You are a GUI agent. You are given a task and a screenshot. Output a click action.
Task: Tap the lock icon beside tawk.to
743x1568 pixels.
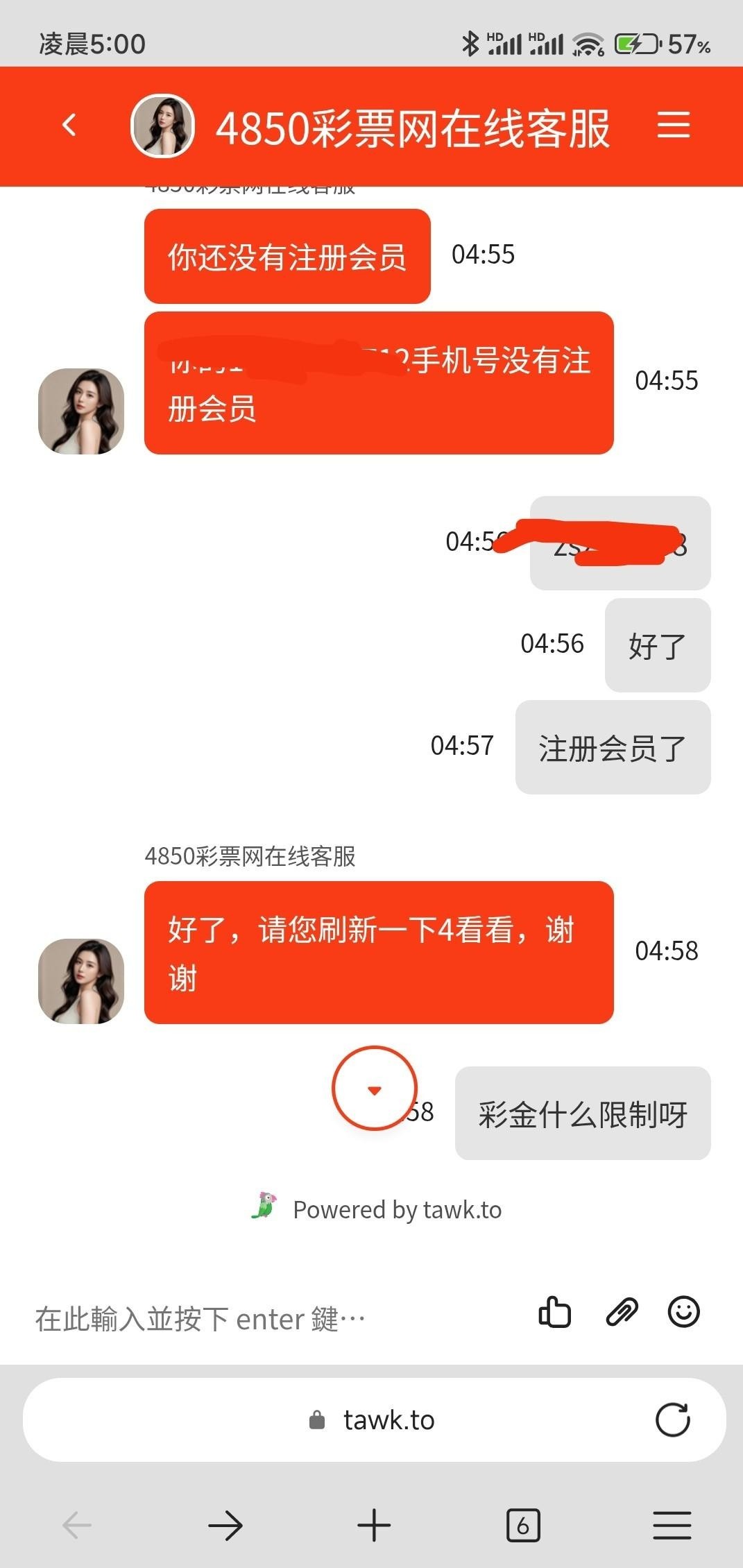click(x=316, y=1420)
